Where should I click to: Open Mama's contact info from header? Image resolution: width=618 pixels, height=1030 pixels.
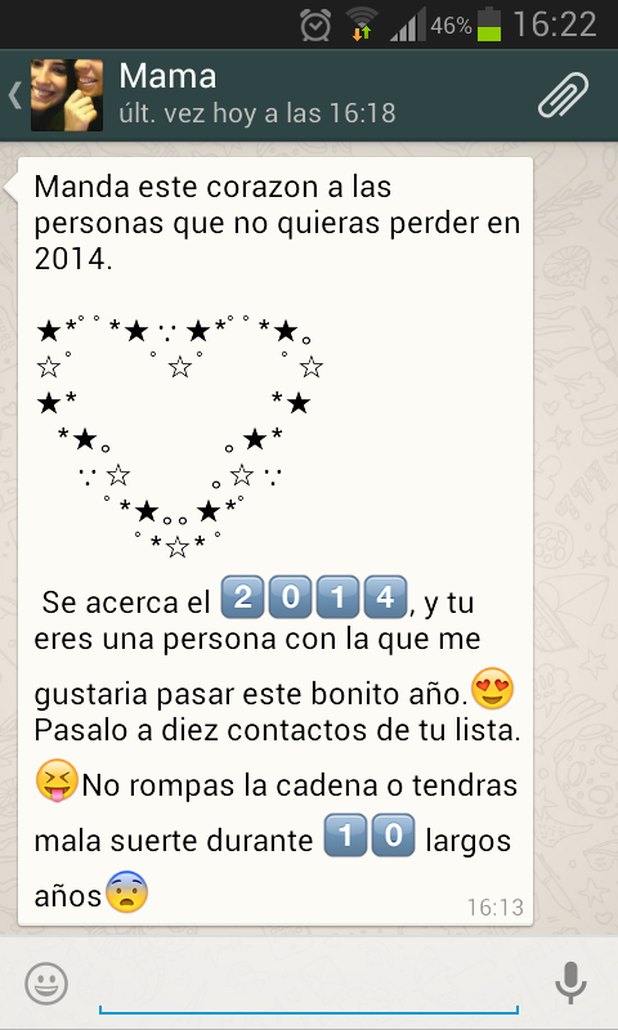coord(255,94)
